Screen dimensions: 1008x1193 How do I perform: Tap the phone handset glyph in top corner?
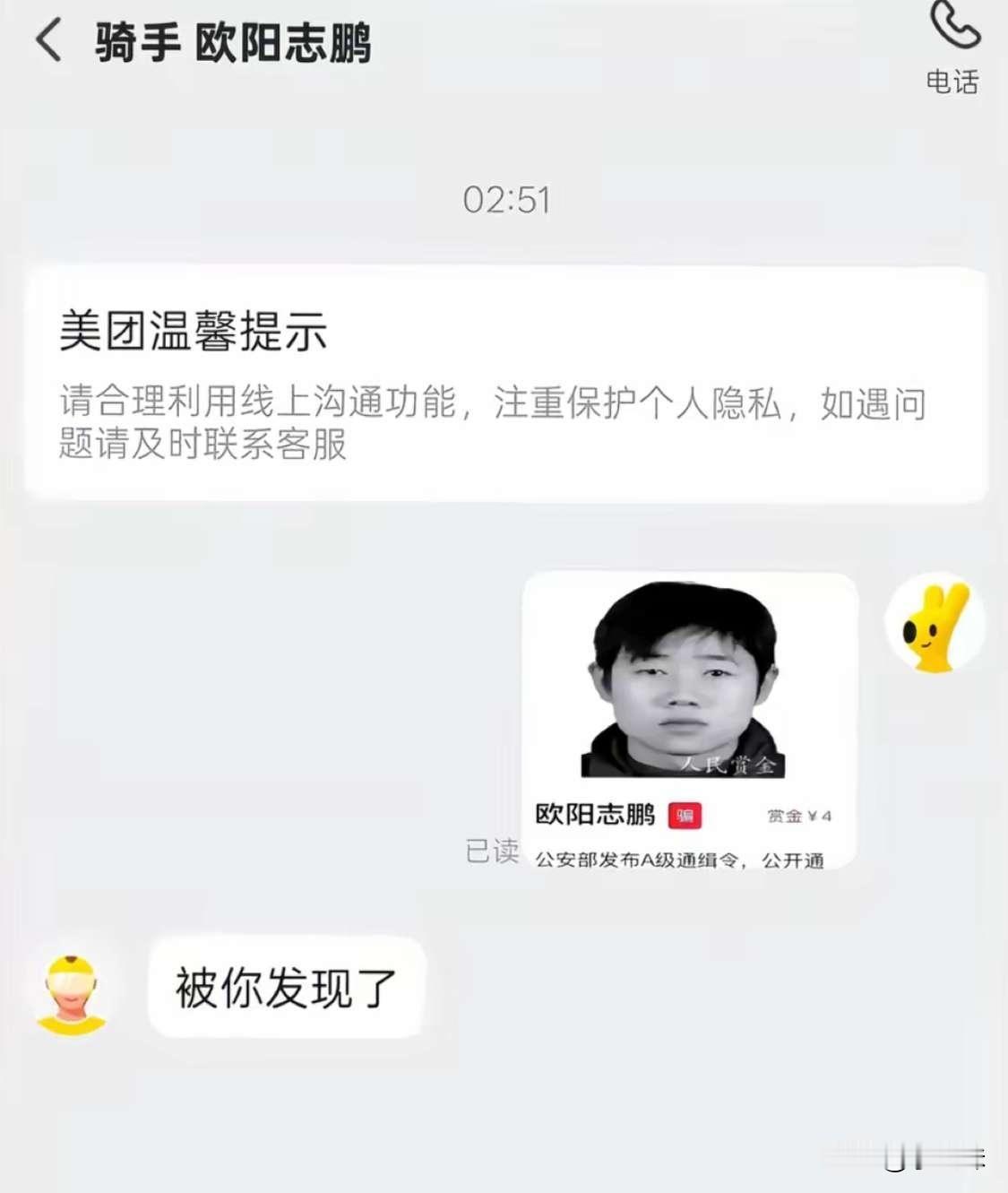(952, 33)
